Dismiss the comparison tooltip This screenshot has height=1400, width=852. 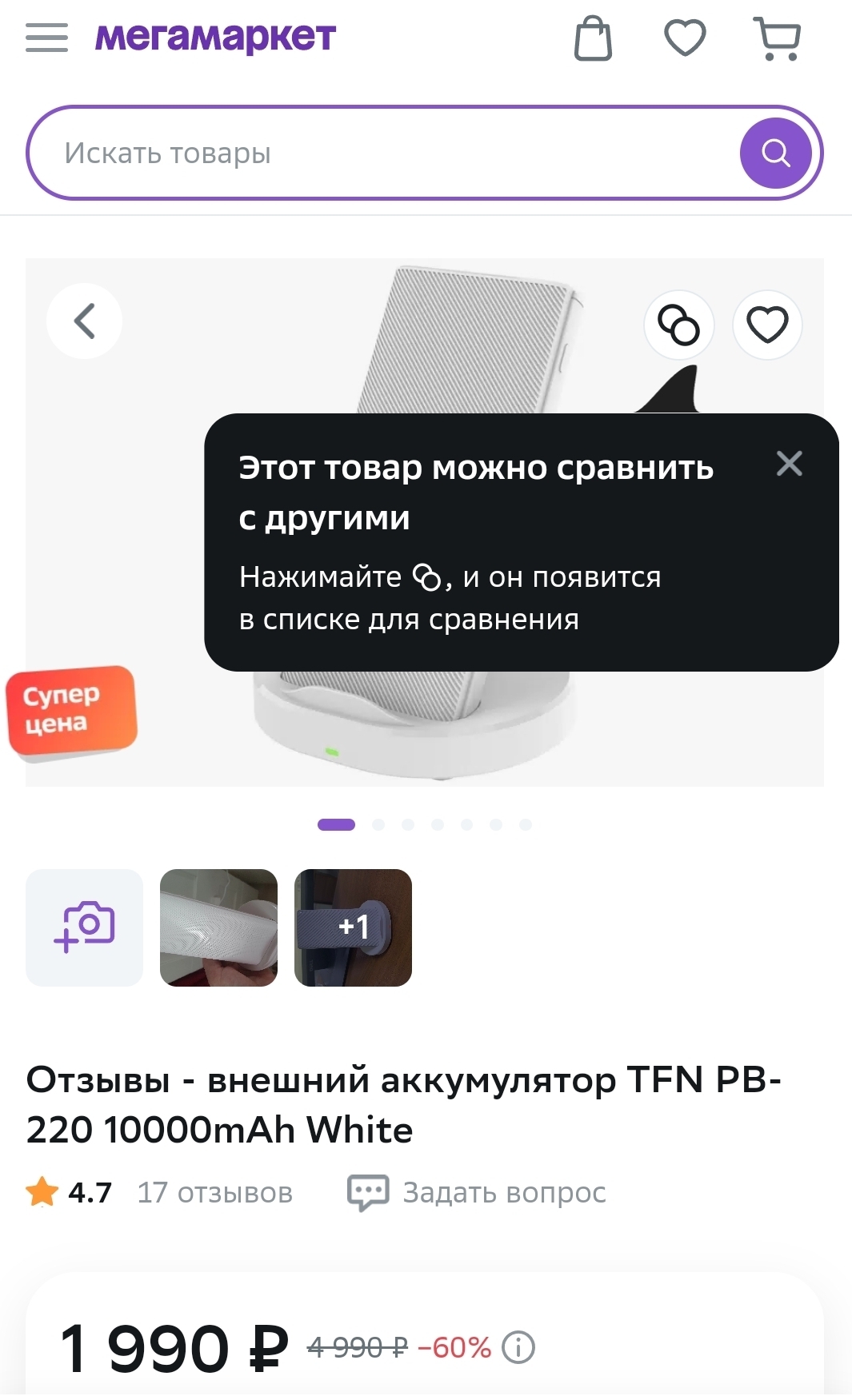(x=789, y=463)
